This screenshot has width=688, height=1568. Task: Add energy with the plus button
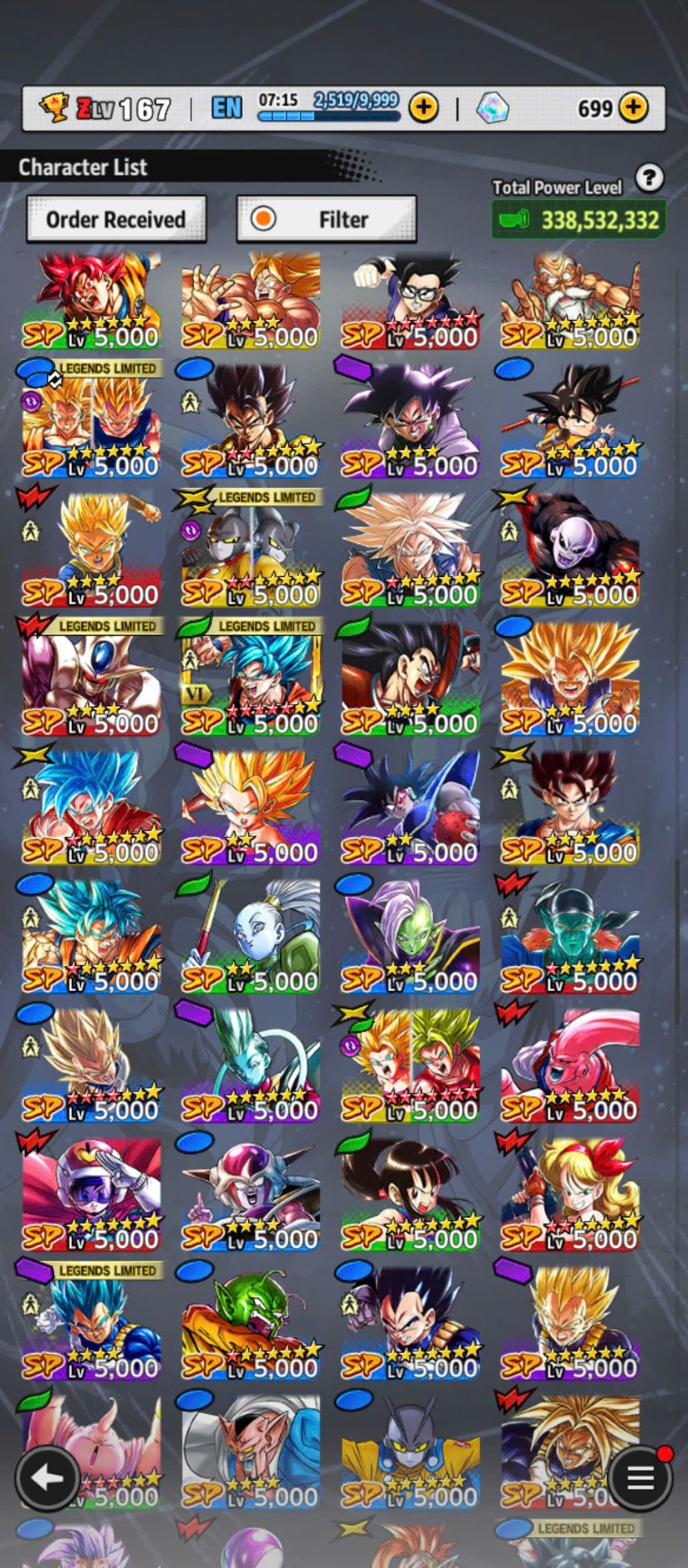coord(424,107)
